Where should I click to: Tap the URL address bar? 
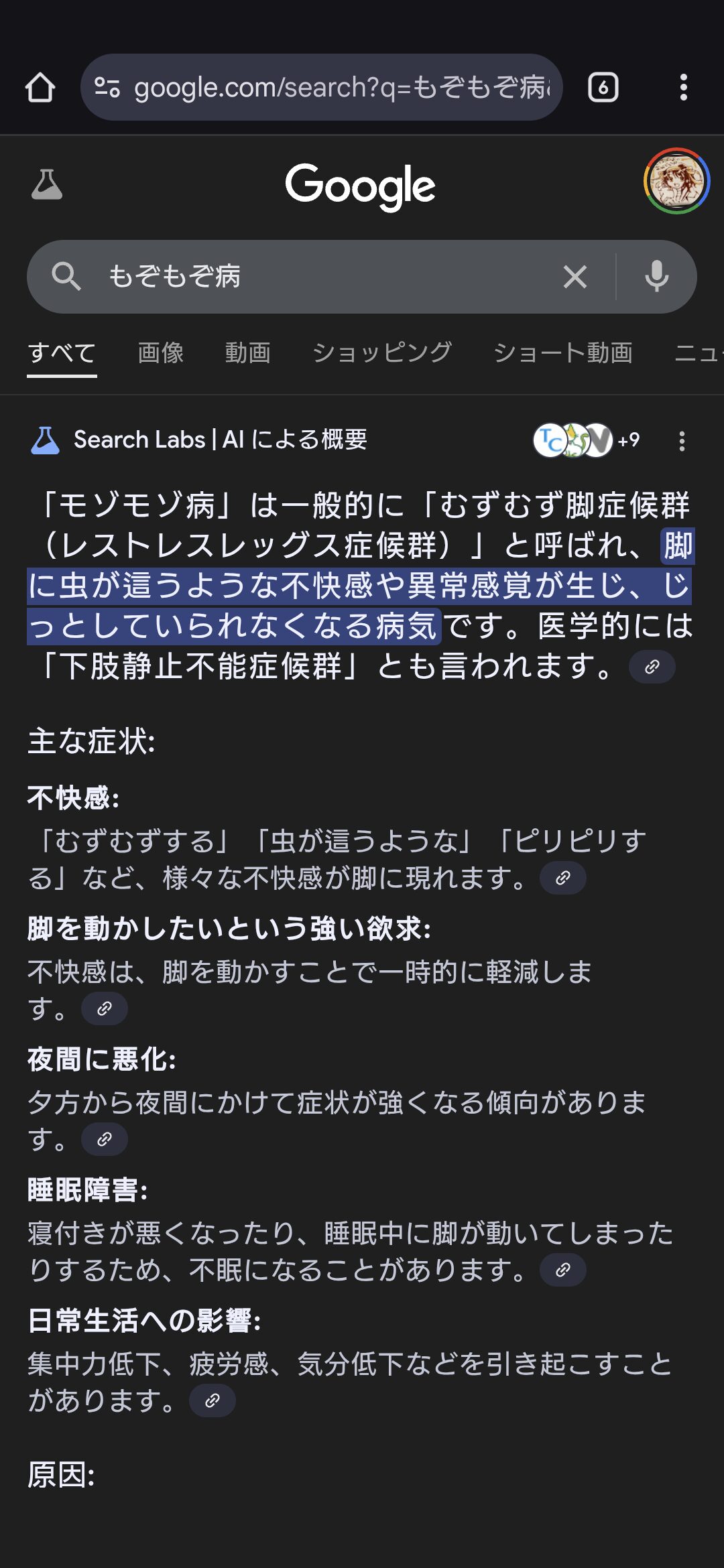pos(322,87)
